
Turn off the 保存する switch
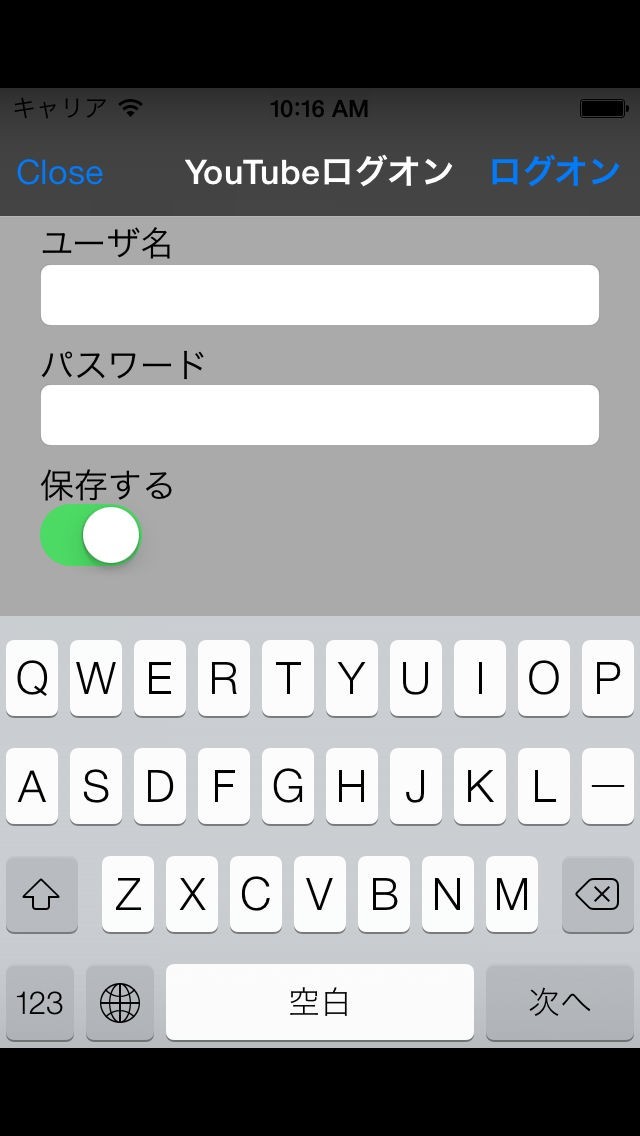pos(91,535)
